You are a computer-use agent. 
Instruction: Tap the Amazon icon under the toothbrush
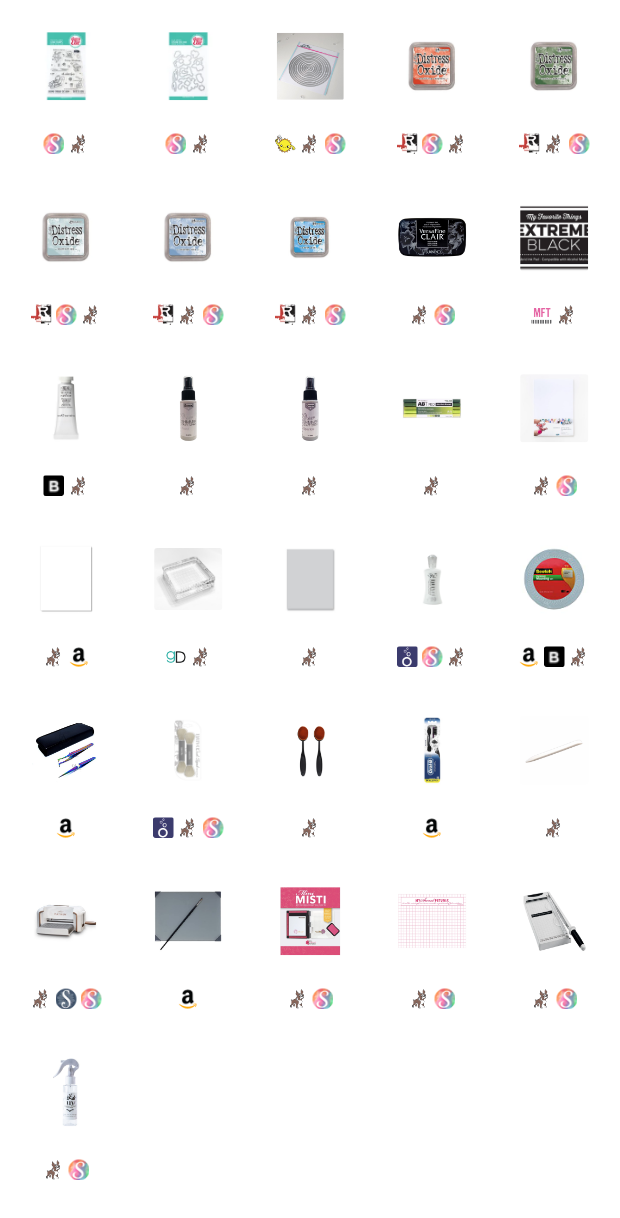pos(431,828)
